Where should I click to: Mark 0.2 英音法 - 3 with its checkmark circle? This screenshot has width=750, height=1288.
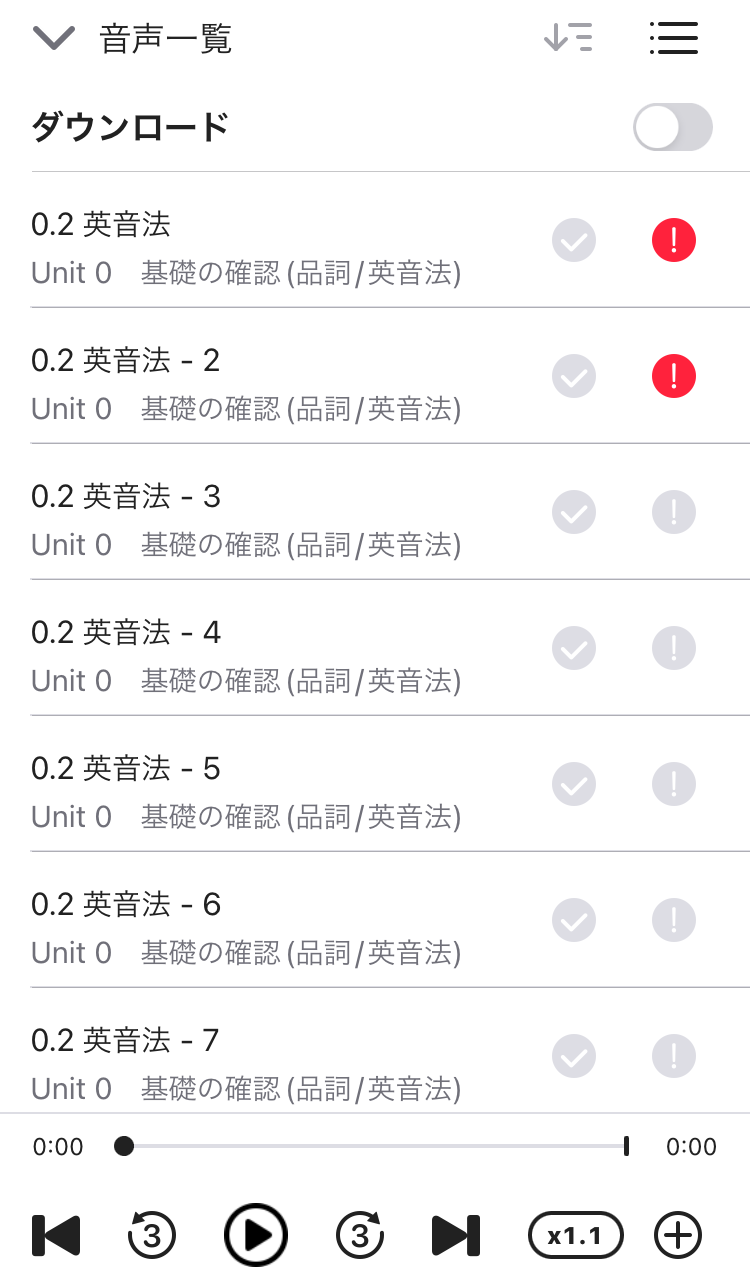click(574, 512)
